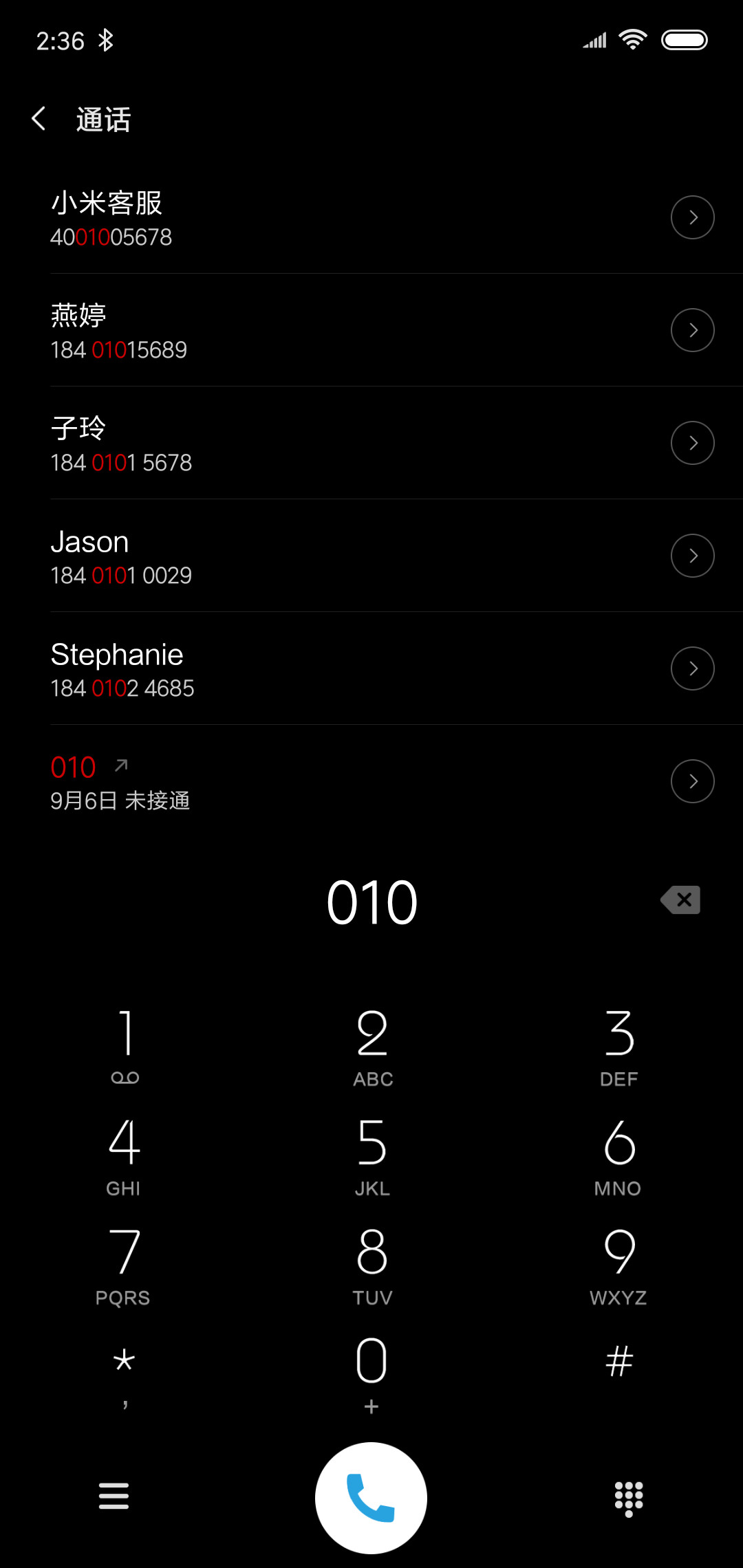Open details for the 010 missed call
The height and width of the screenshot is (1568, 743).
(692, 781)
